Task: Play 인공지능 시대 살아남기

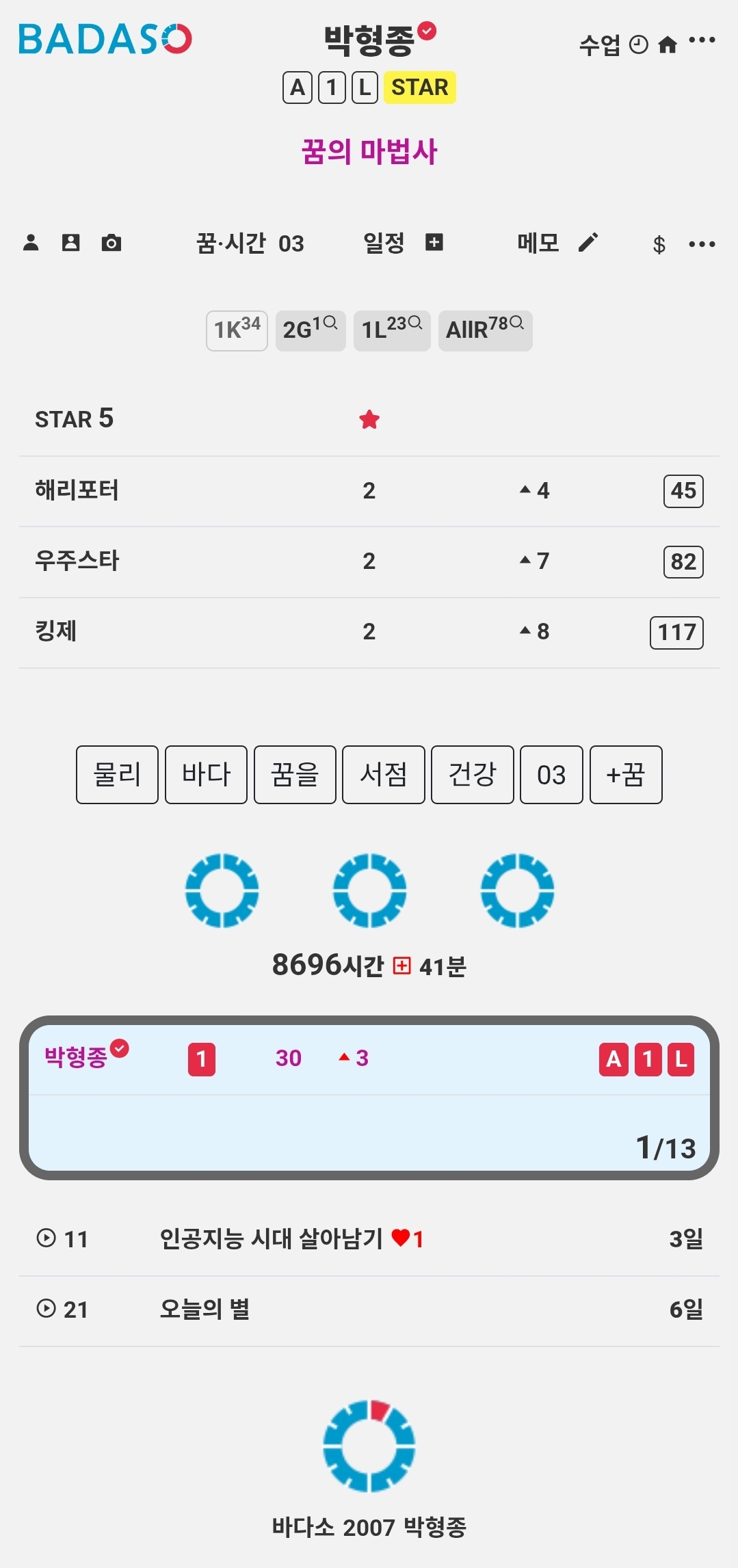Action: (46, 1238)
